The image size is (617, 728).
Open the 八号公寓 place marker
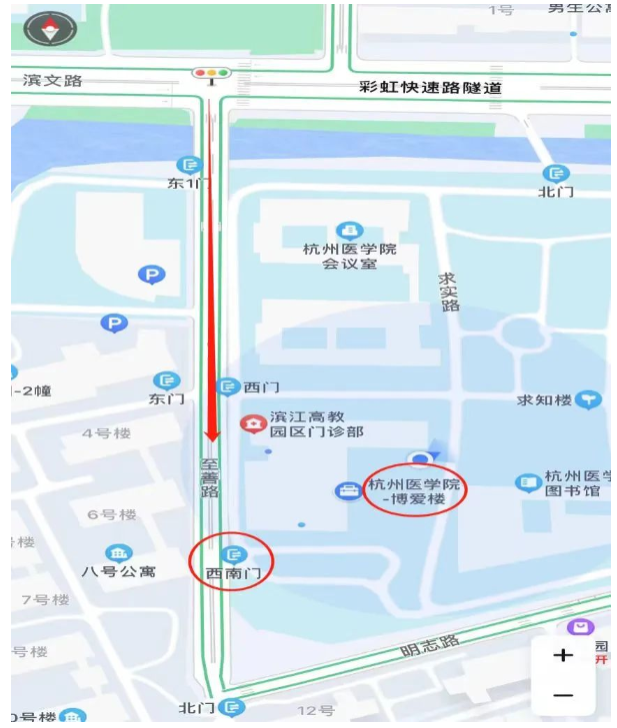click(119, 553)
